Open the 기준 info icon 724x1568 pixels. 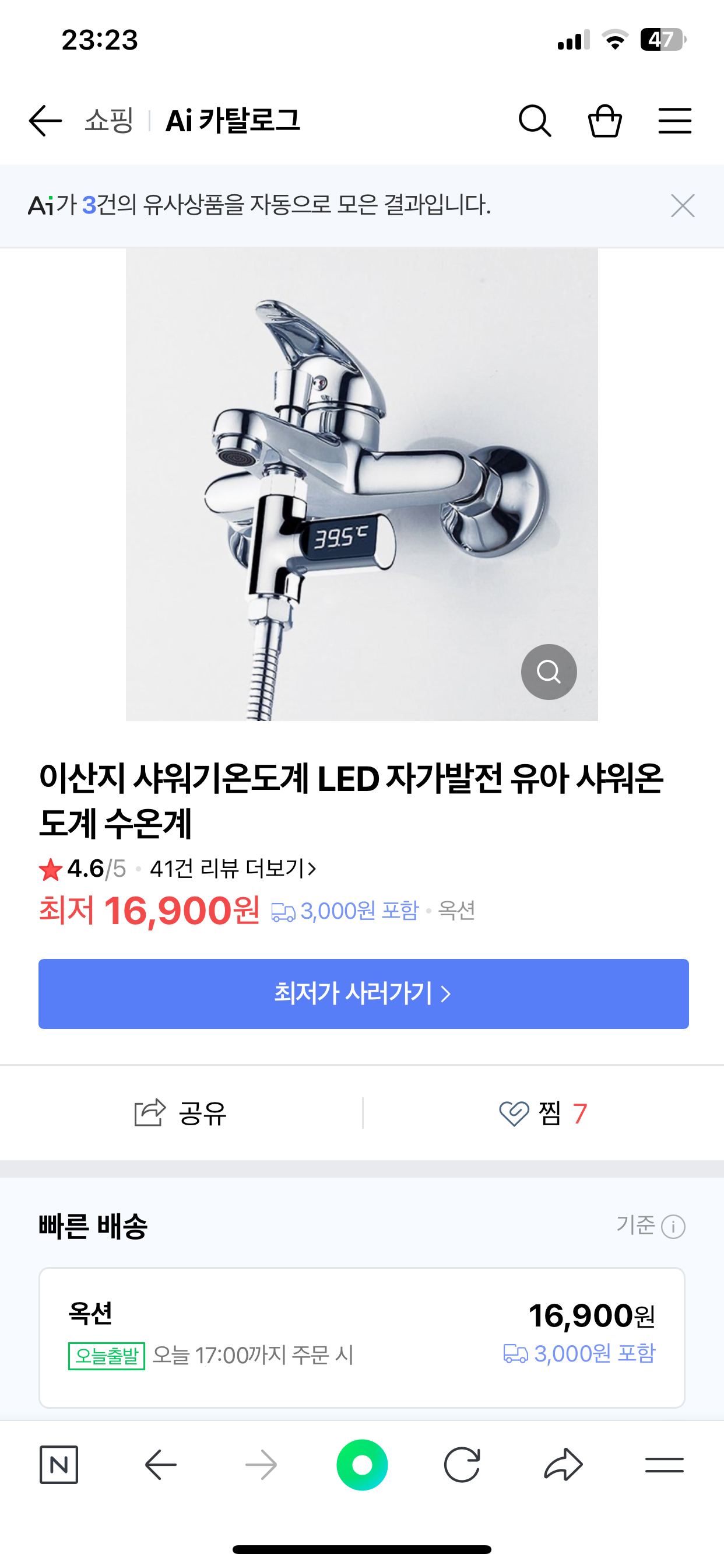click(673, 1227)
